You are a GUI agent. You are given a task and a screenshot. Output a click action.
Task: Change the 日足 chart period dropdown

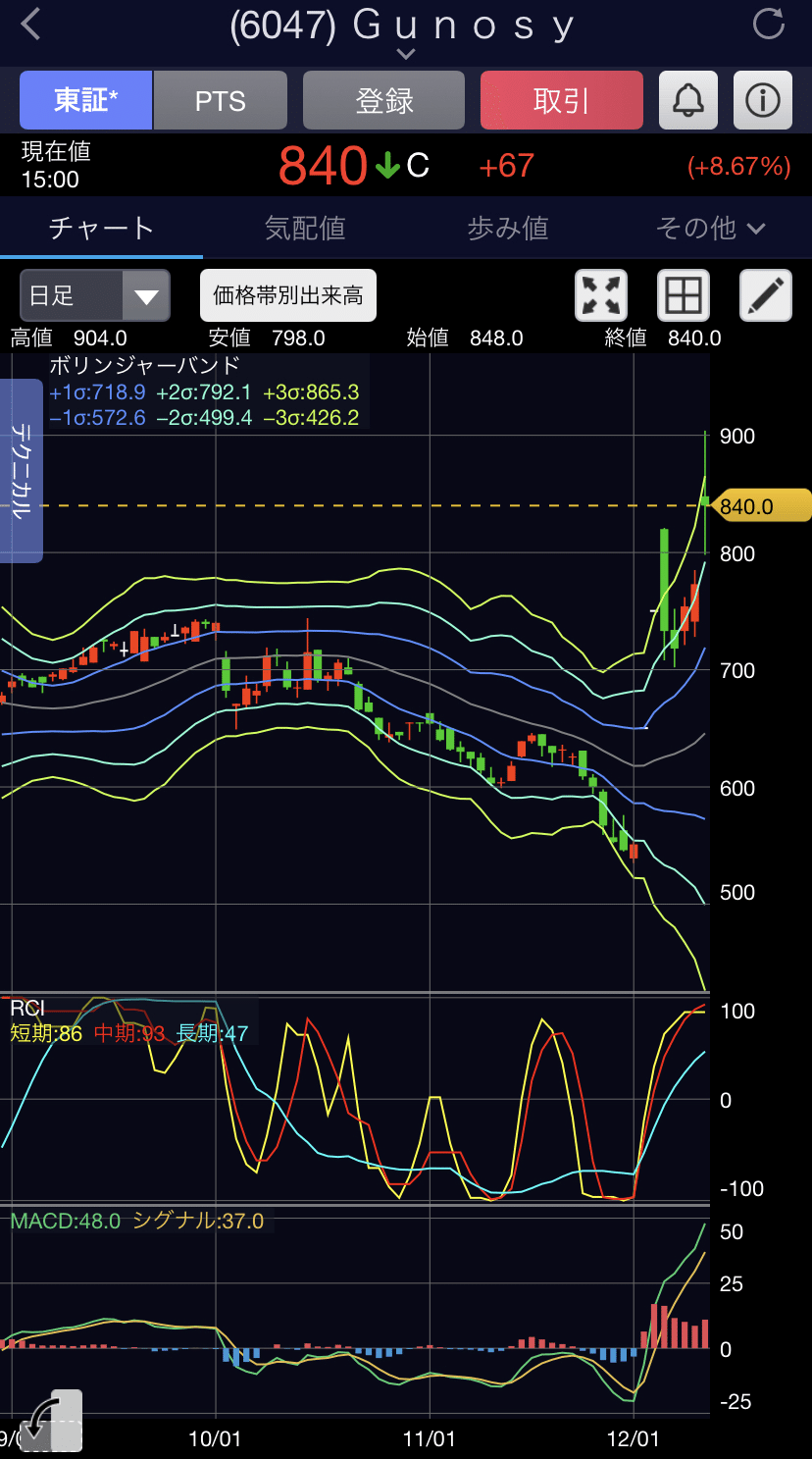[95, 295]
